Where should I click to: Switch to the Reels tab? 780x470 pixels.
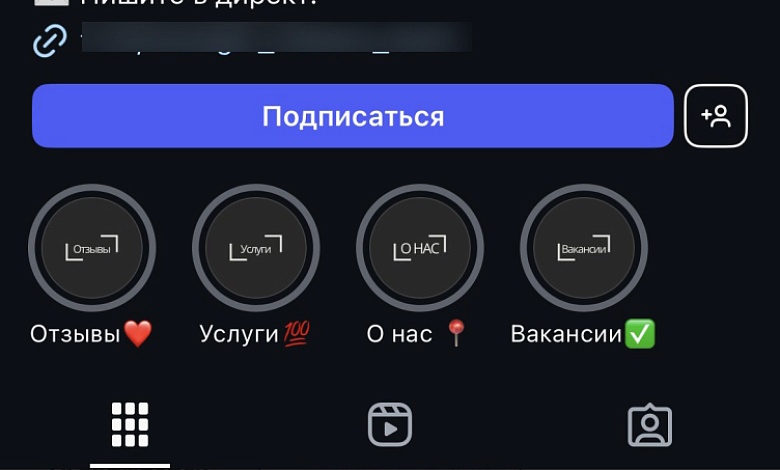[x=390, y=425]
